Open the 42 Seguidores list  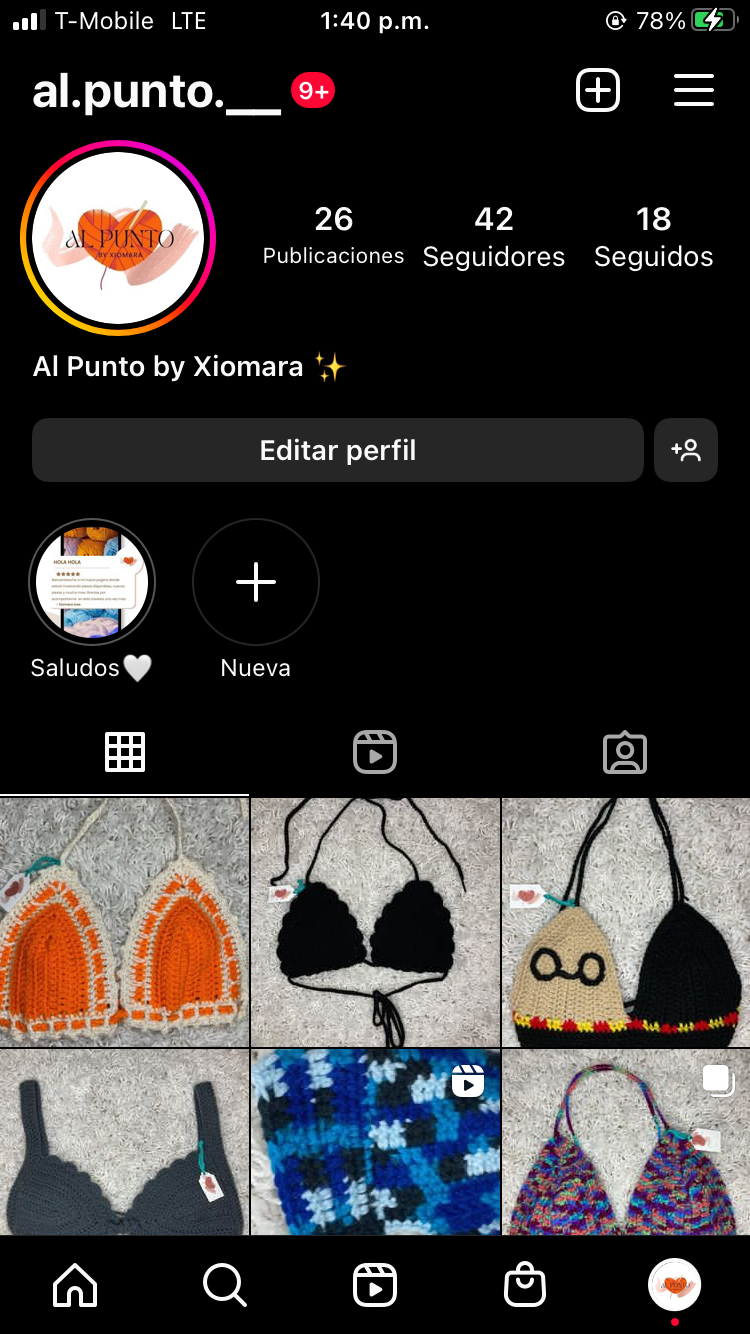tap(493, 237)
